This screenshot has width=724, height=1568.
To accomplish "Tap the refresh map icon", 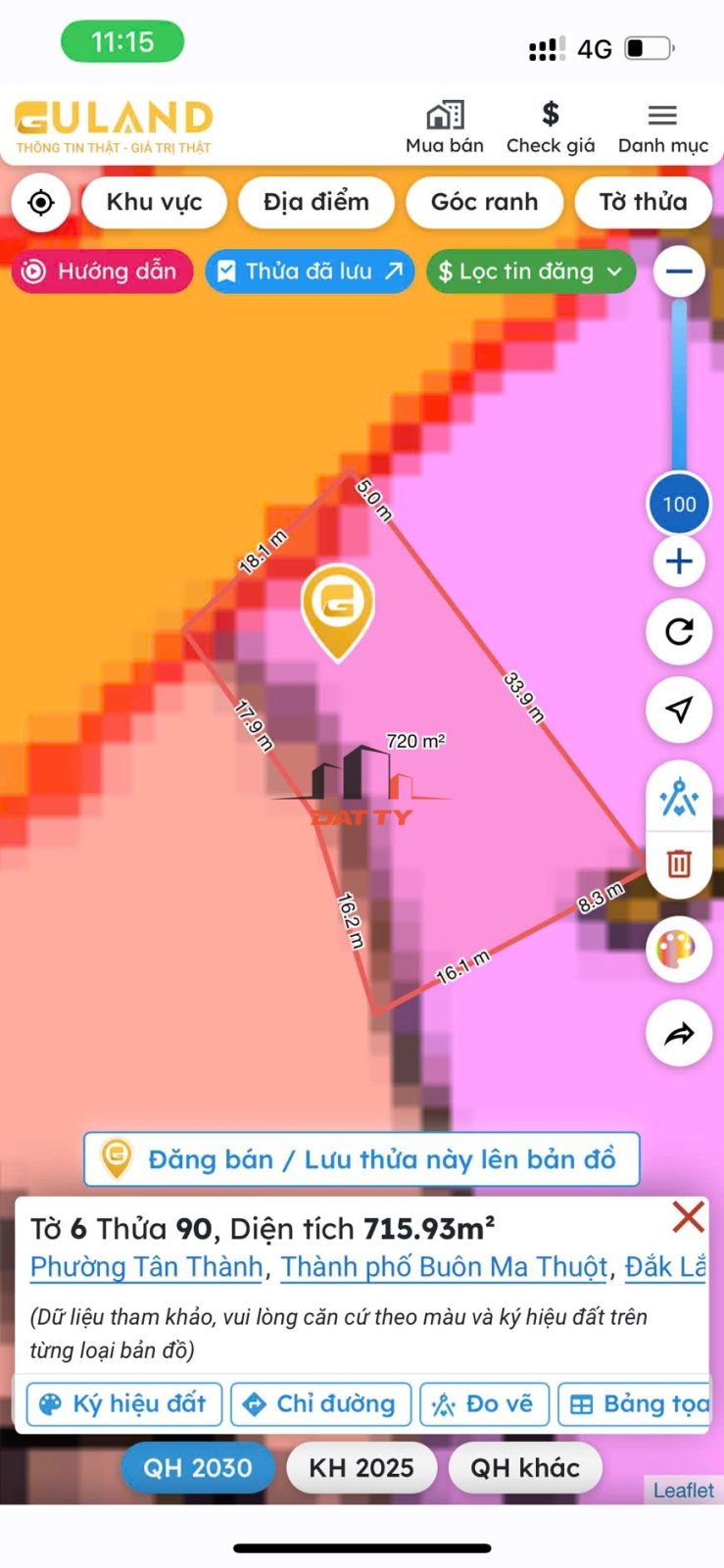I will (679, 631).
